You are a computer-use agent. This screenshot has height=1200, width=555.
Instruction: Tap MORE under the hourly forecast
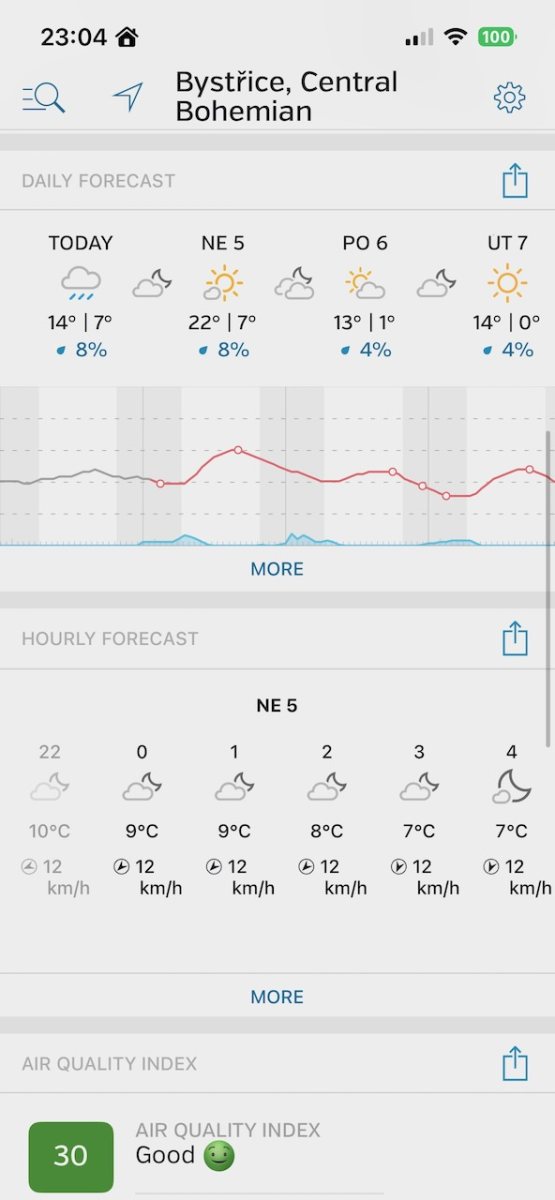tap(277, 997)
